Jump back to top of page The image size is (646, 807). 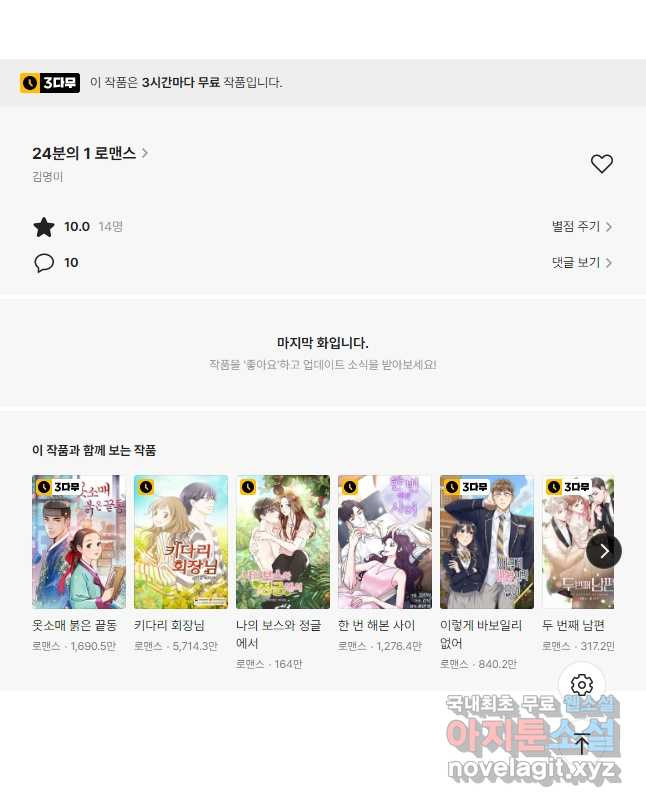[x=582, y=744]
